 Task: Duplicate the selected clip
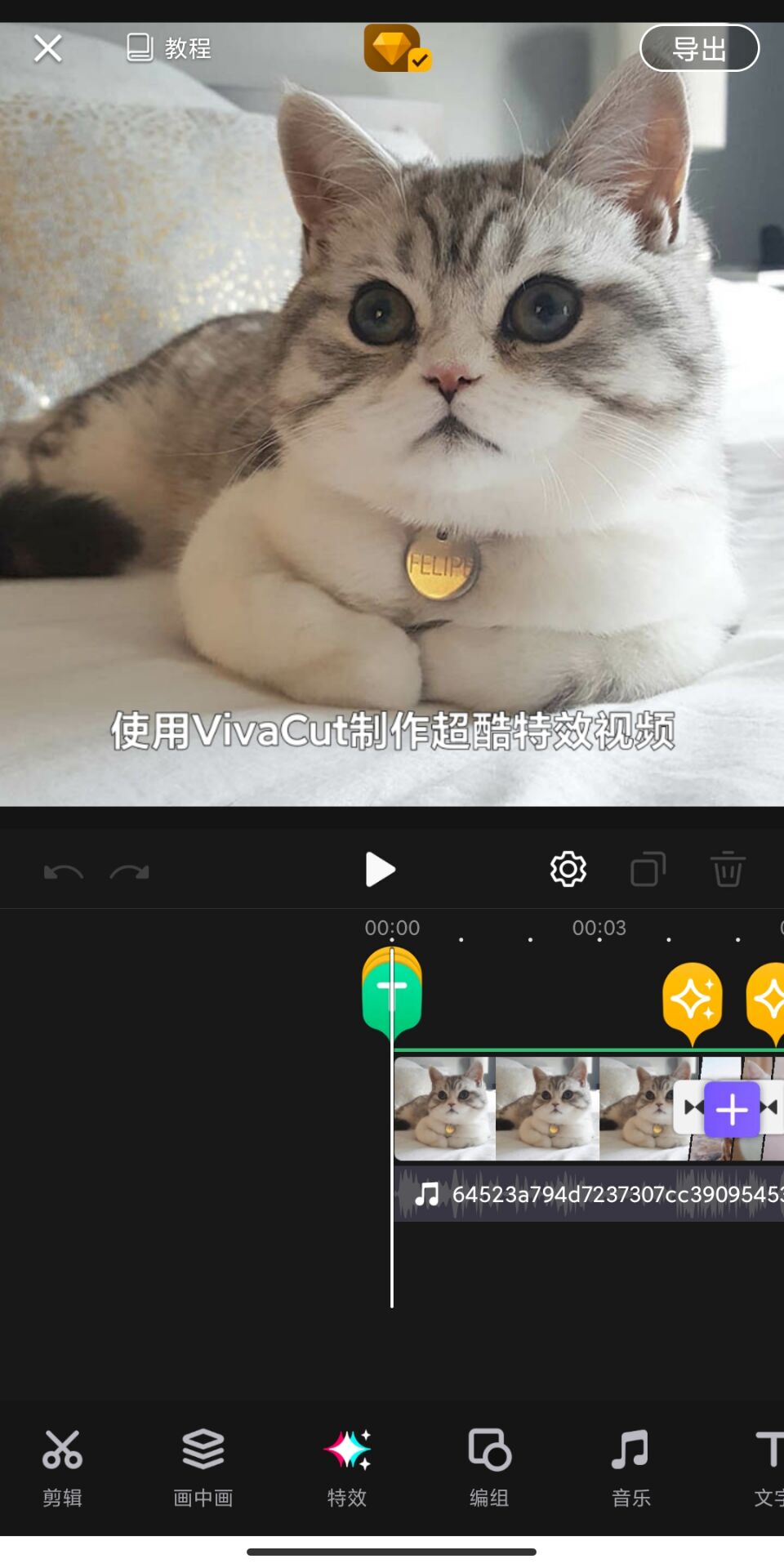(648, 869)
